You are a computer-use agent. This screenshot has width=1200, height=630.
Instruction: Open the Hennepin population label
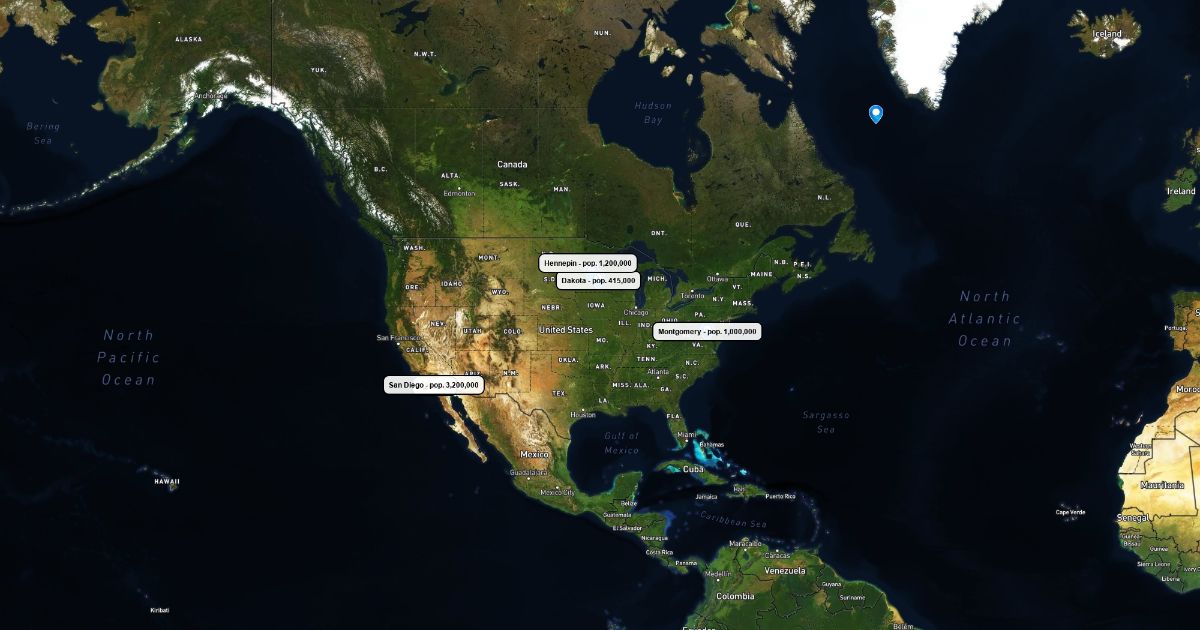pos(588,263)
